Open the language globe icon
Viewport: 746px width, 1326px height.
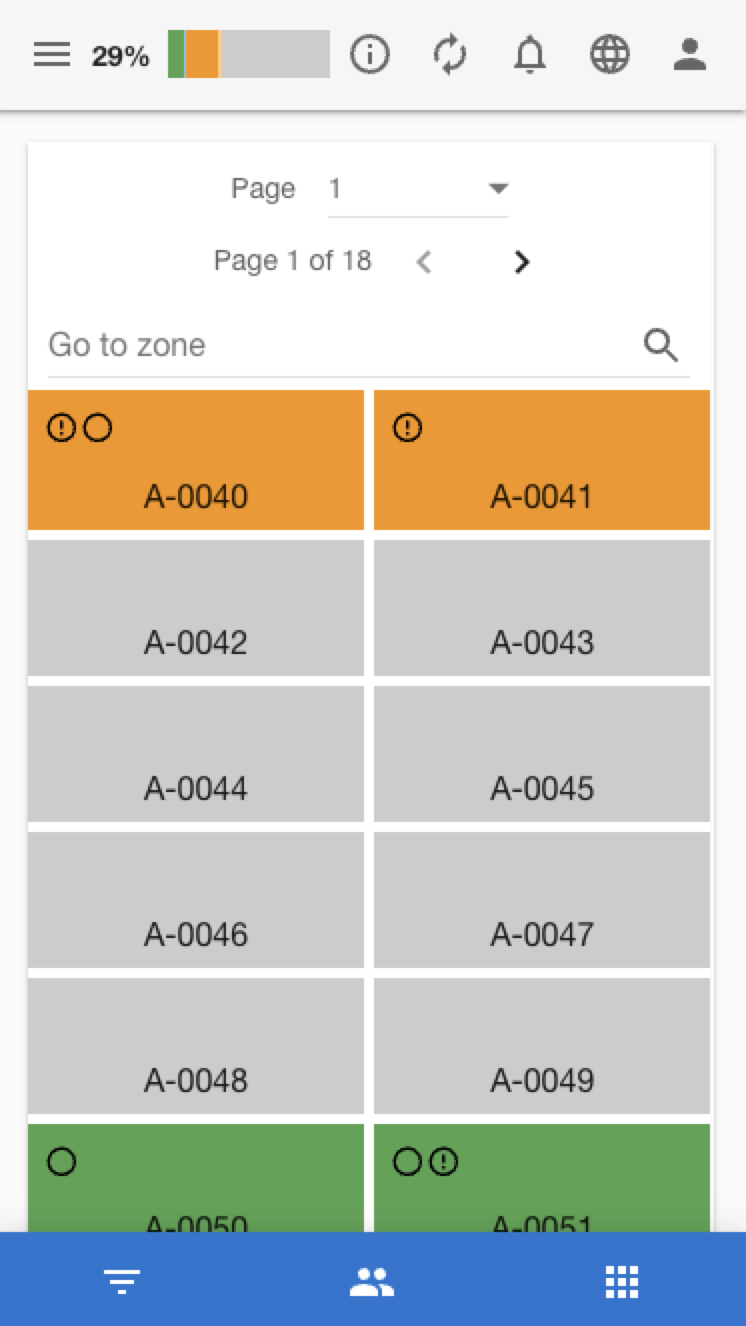tap(610, 55)
